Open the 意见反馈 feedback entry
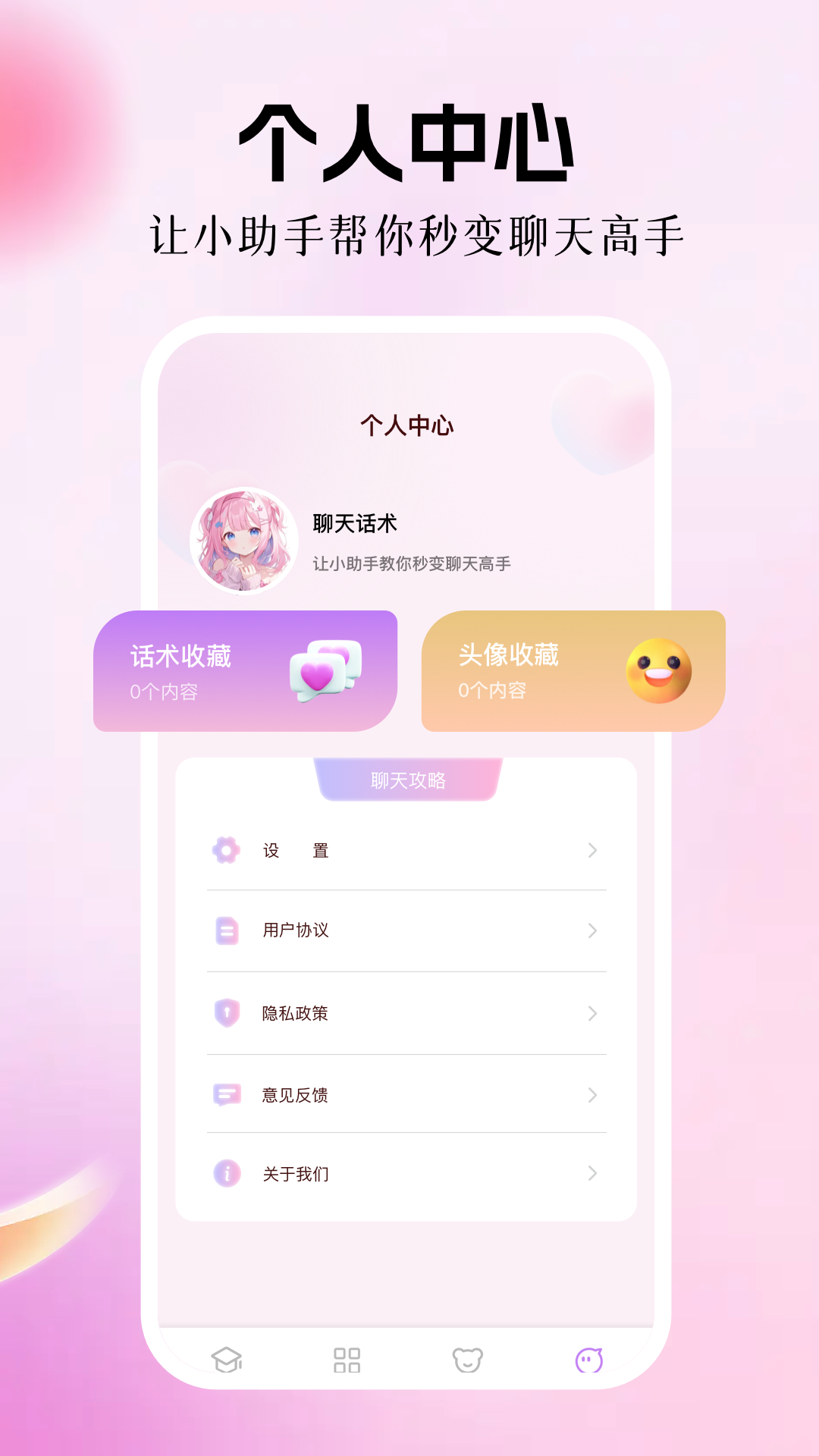 (x=407, y=1094)
